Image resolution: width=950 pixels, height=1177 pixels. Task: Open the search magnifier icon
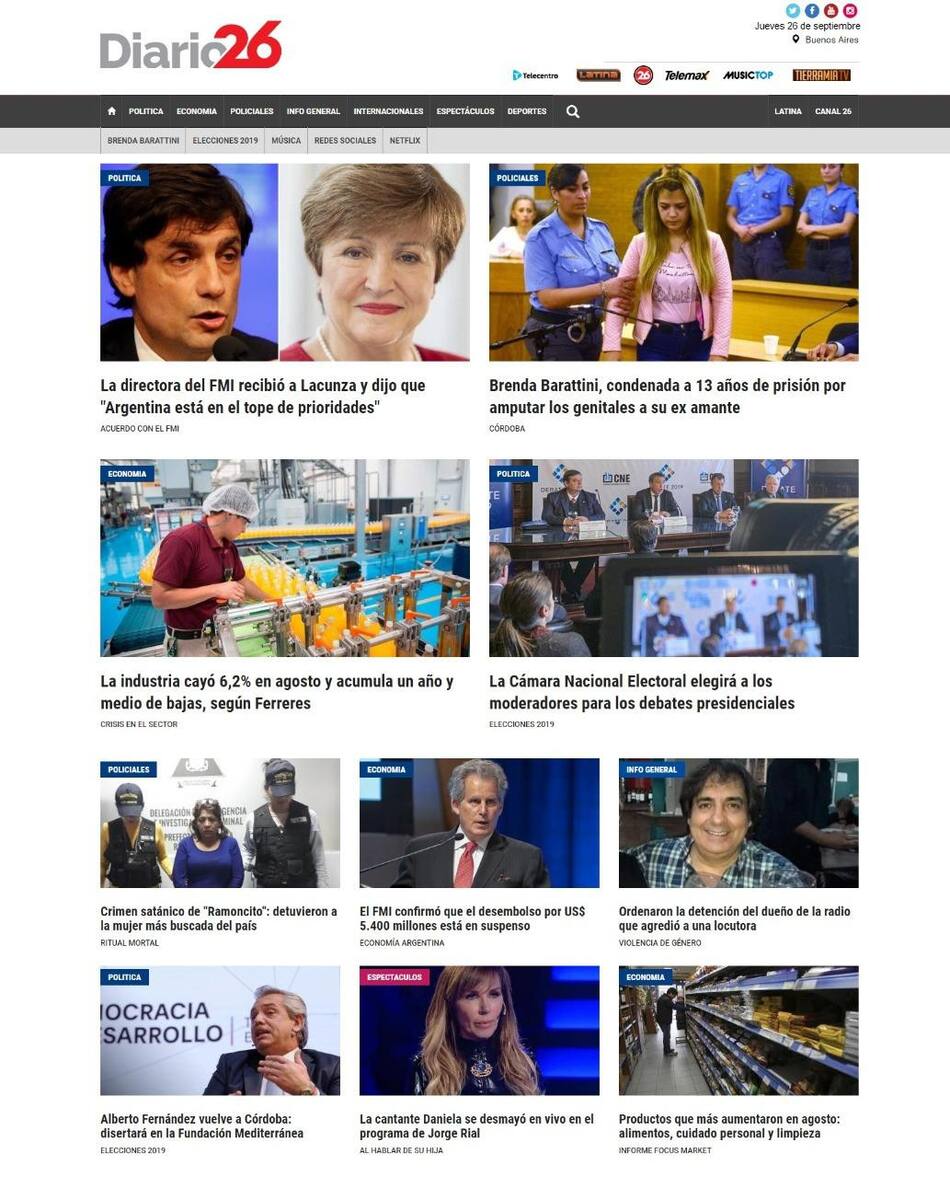pyautogui.click(x=572, y=111)
